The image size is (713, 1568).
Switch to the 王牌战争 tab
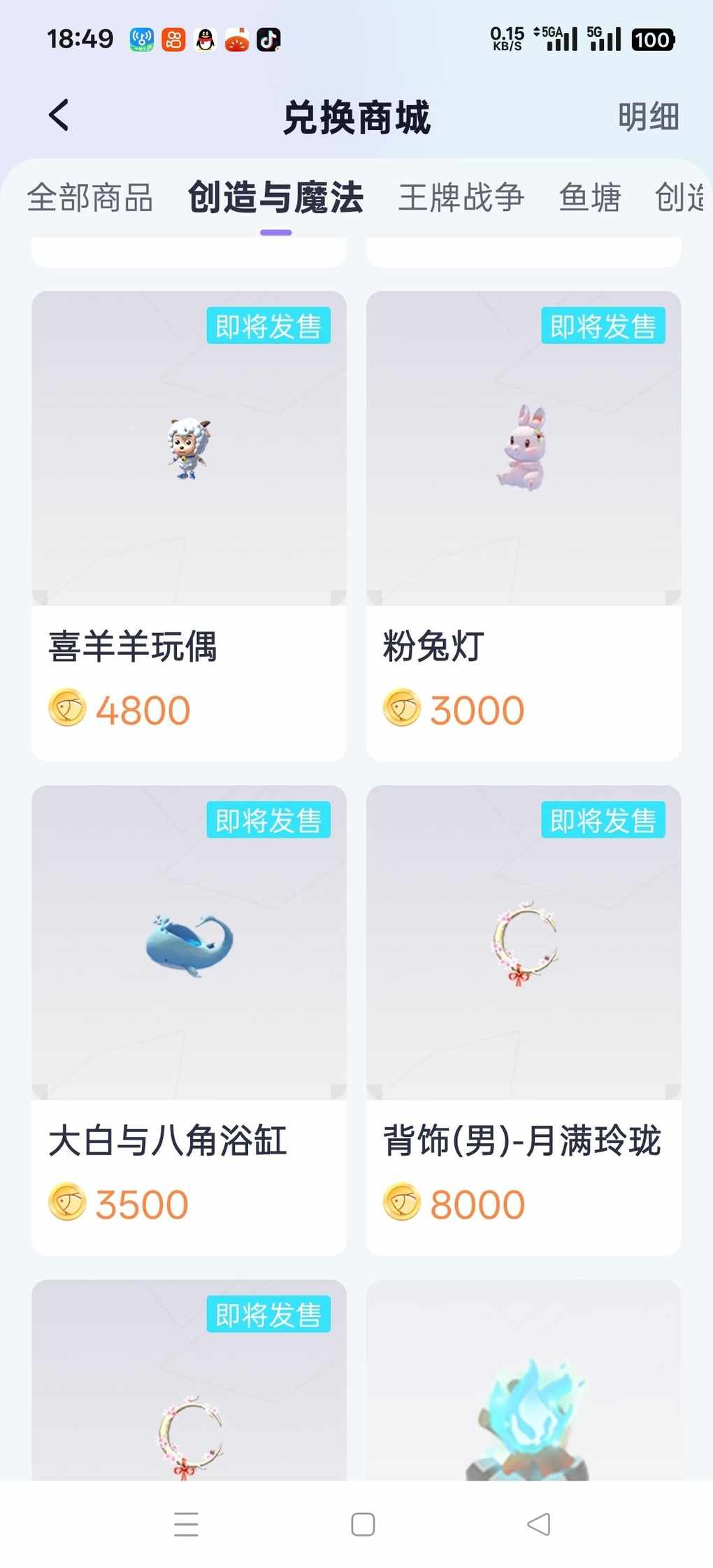(x=461, y=198)
